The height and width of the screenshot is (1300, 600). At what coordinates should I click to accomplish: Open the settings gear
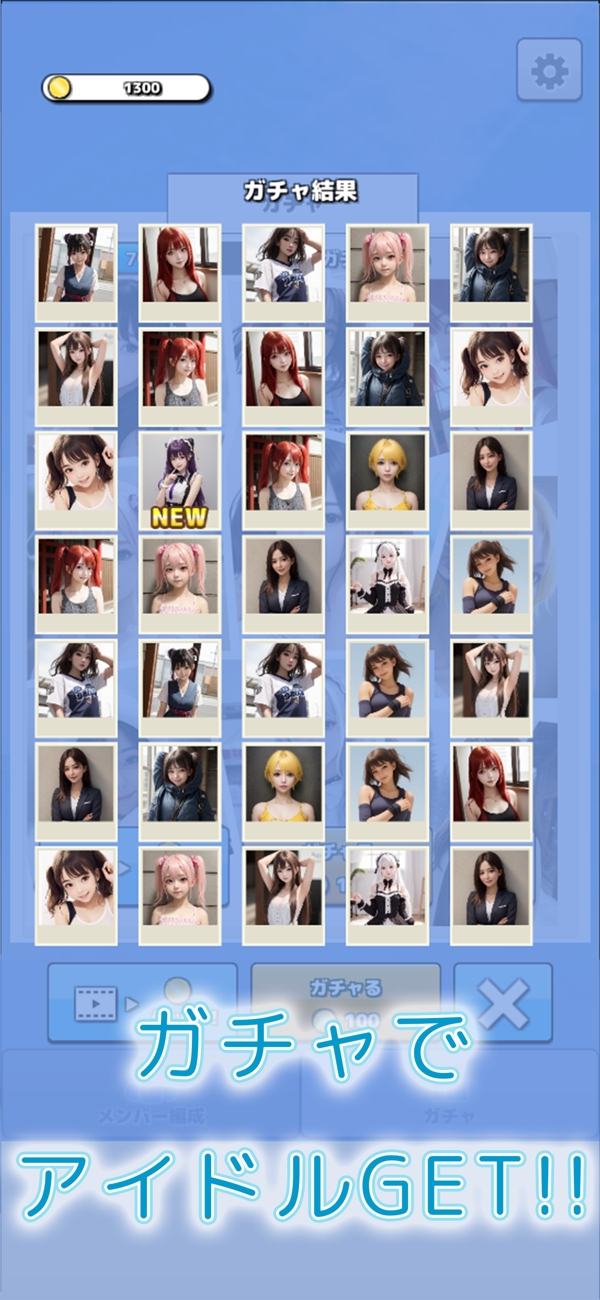(549, 70)
